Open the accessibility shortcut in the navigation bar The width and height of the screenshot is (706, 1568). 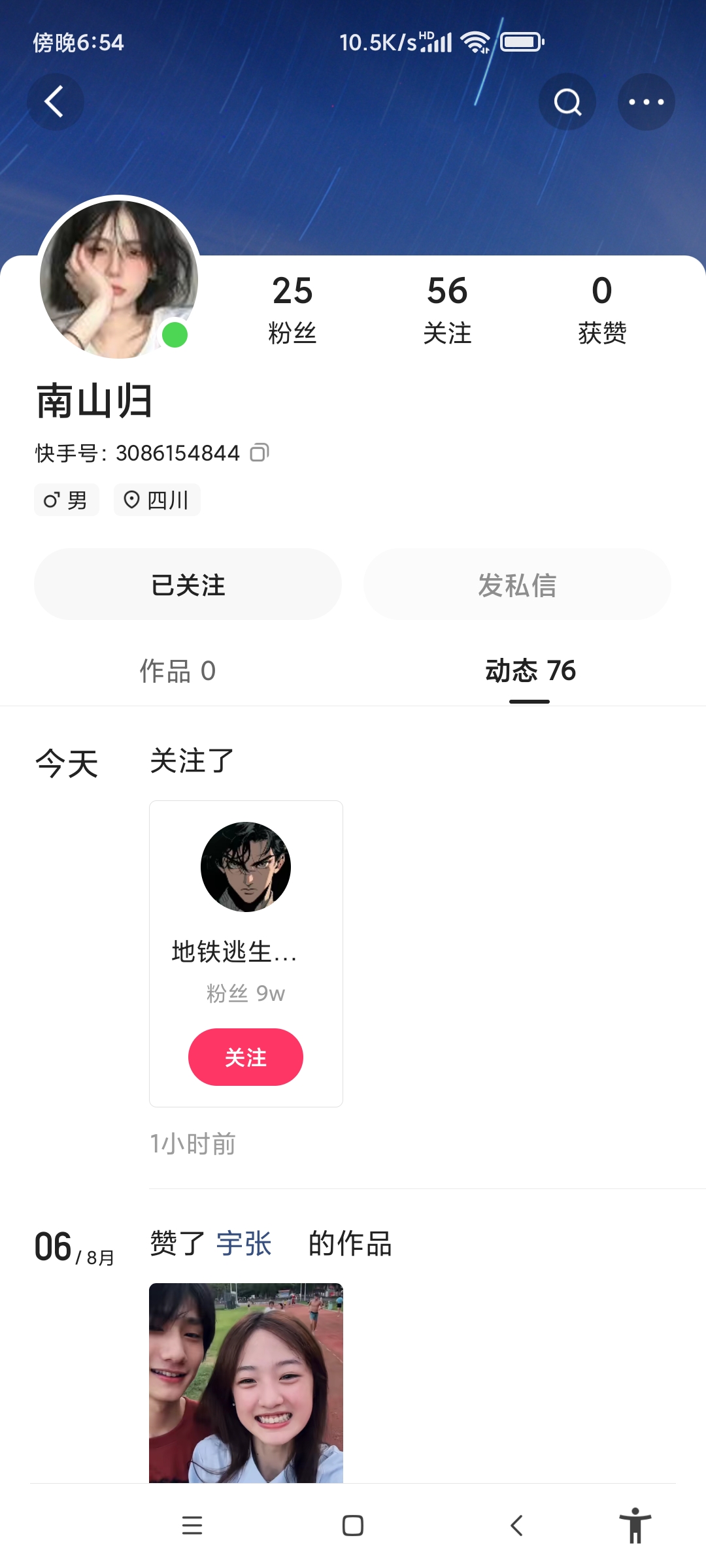click(x=635, y=1526)
